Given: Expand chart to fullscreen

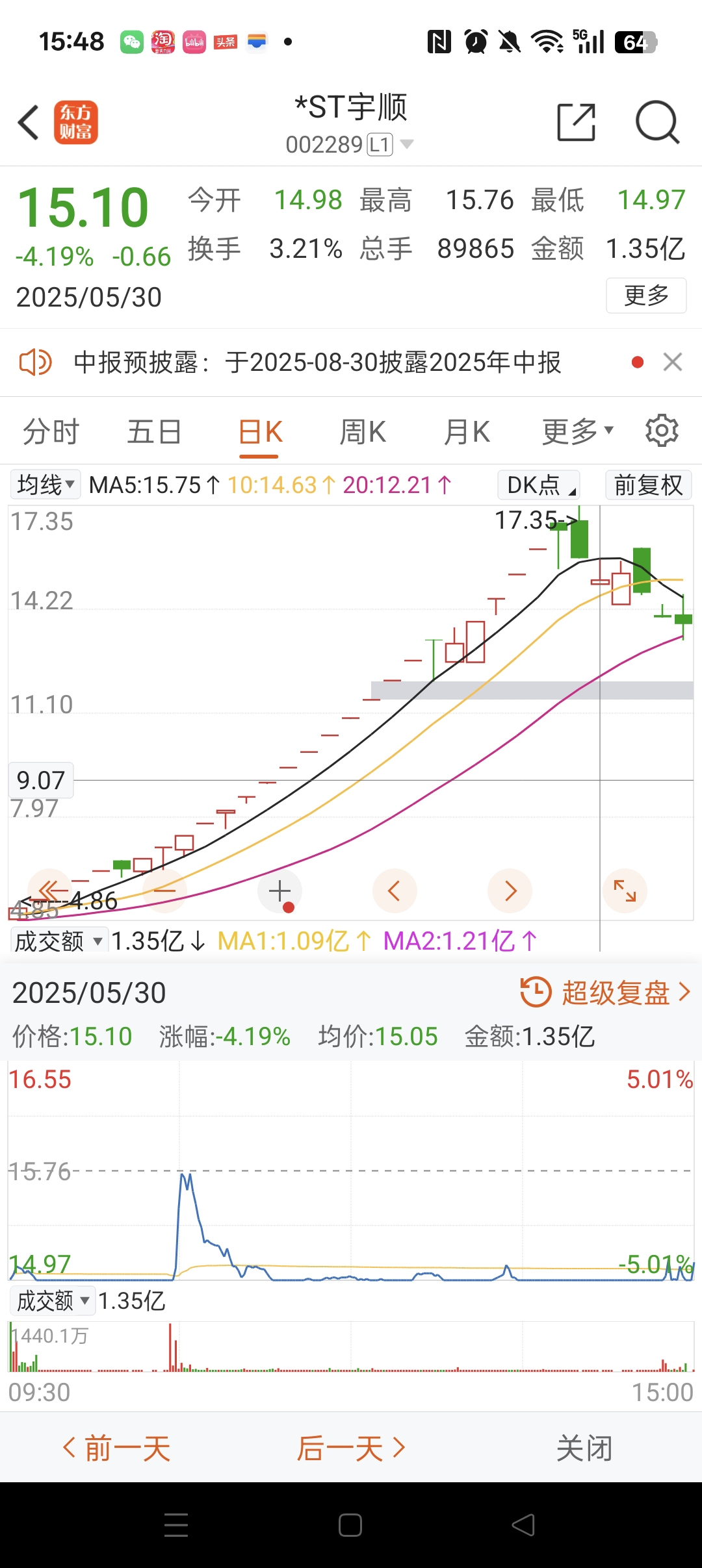Looking at the screenshot, I should [x=625, y=891].
